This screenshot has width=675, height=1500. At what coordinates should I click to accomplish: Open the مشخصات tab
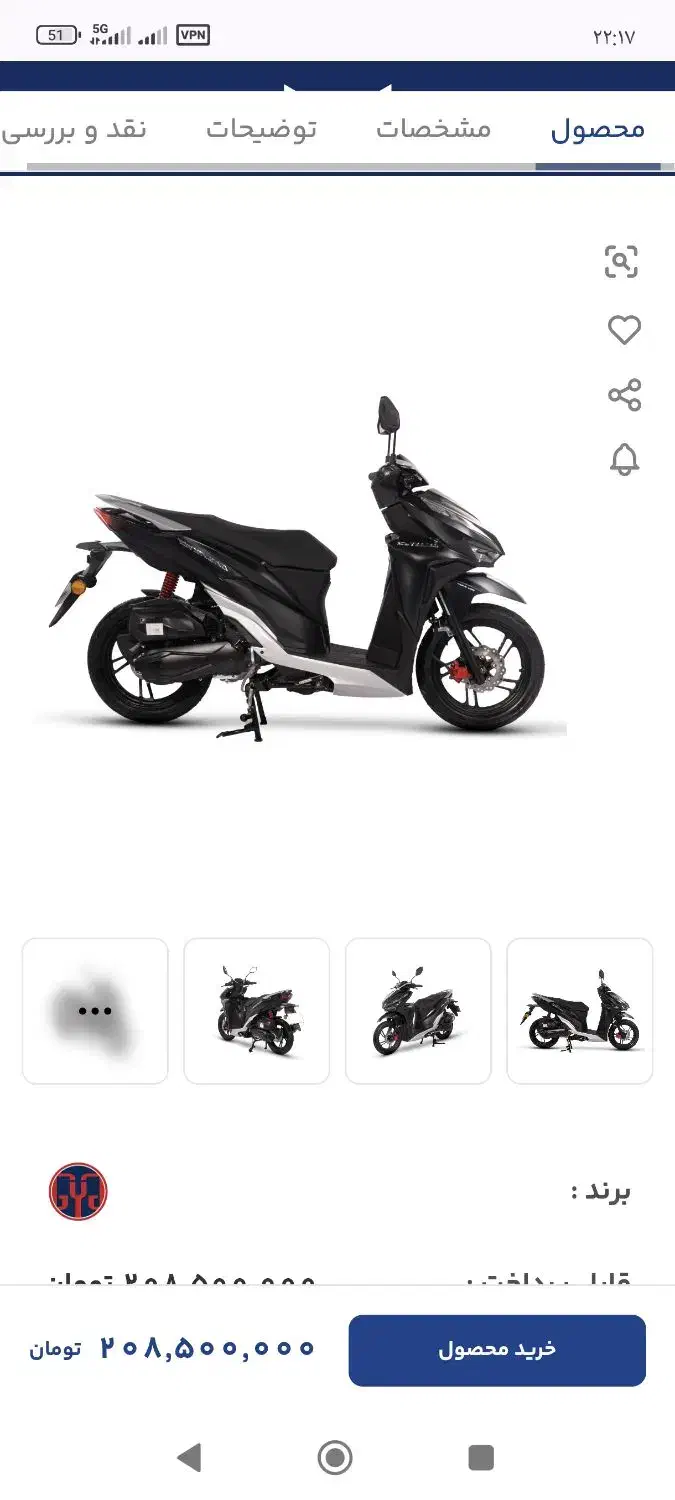pos(433,129)
